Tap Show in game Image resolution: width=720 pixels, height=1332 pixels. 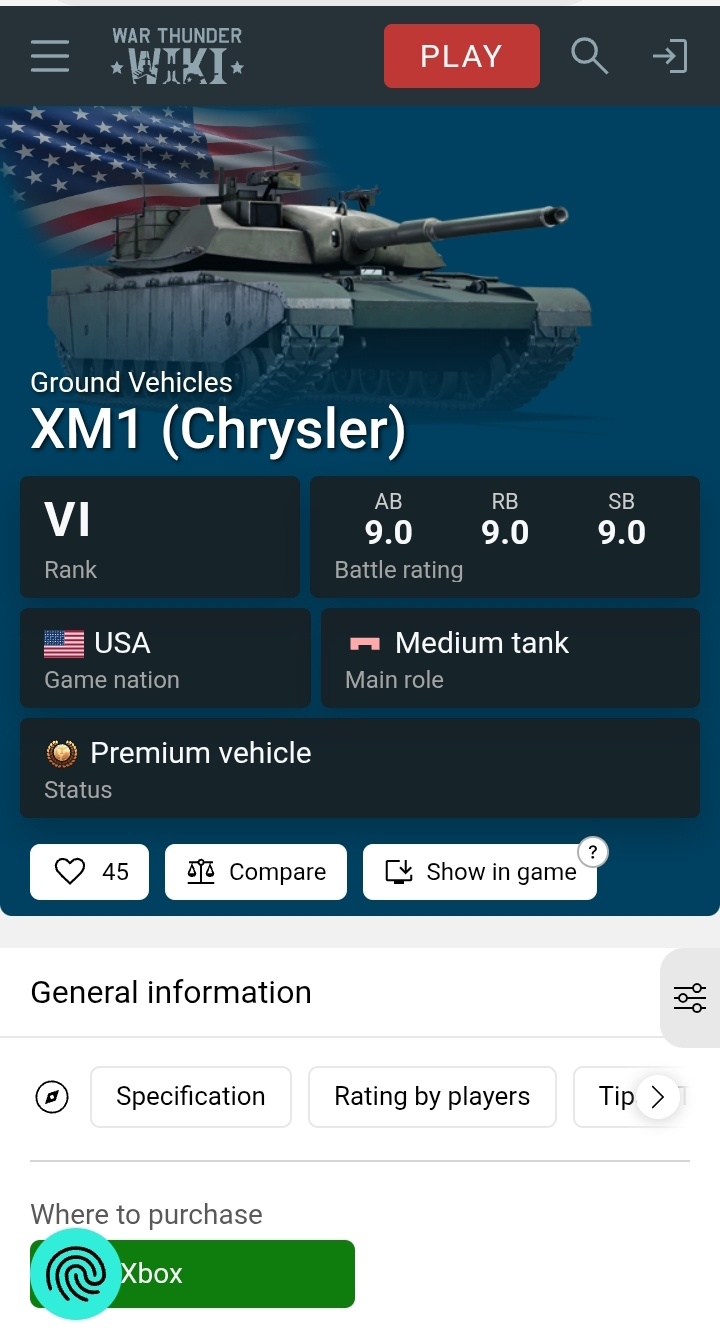(x=480, y=872)
